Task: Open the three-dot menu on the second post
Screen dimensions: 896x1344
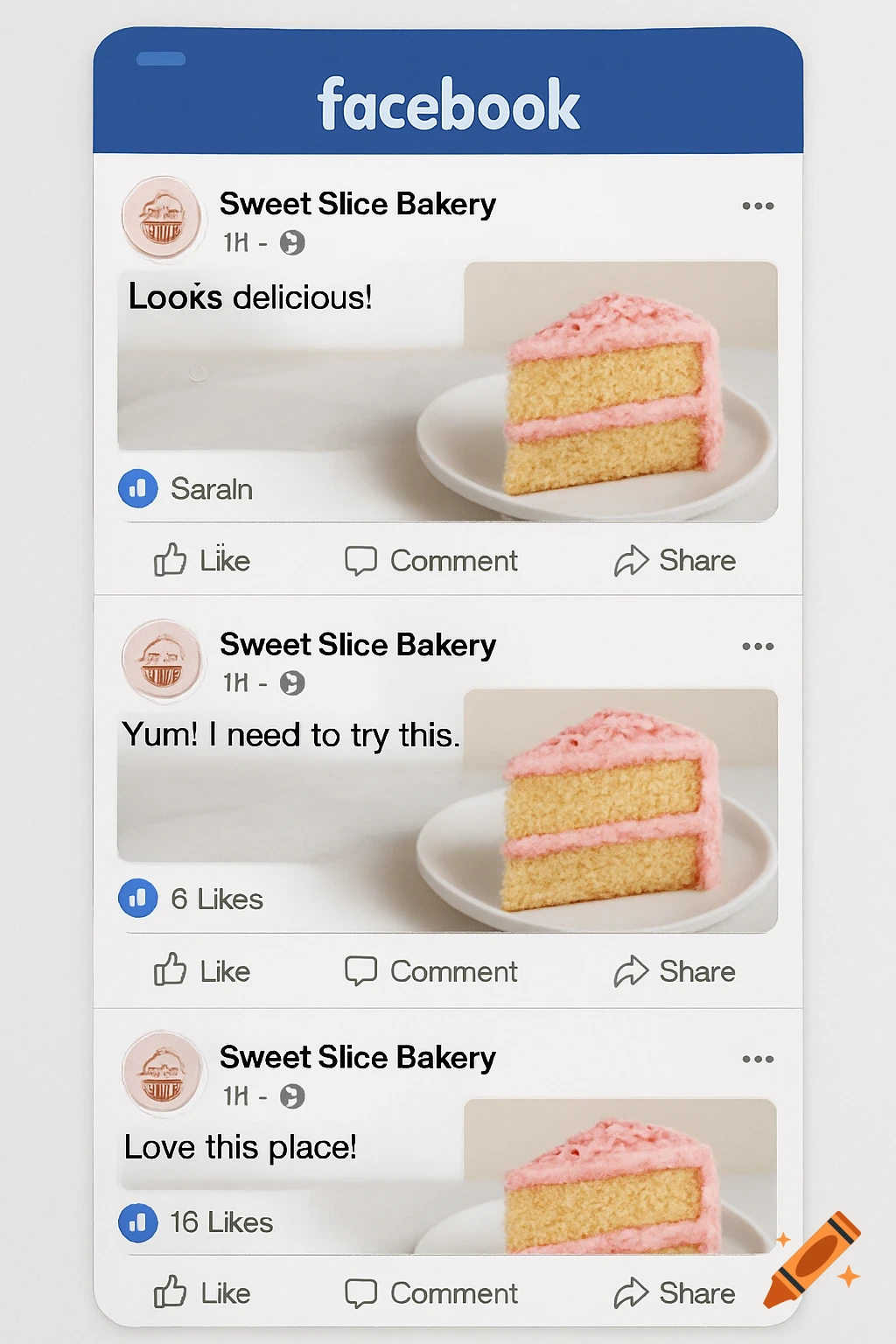Action: tap(758, 645)
